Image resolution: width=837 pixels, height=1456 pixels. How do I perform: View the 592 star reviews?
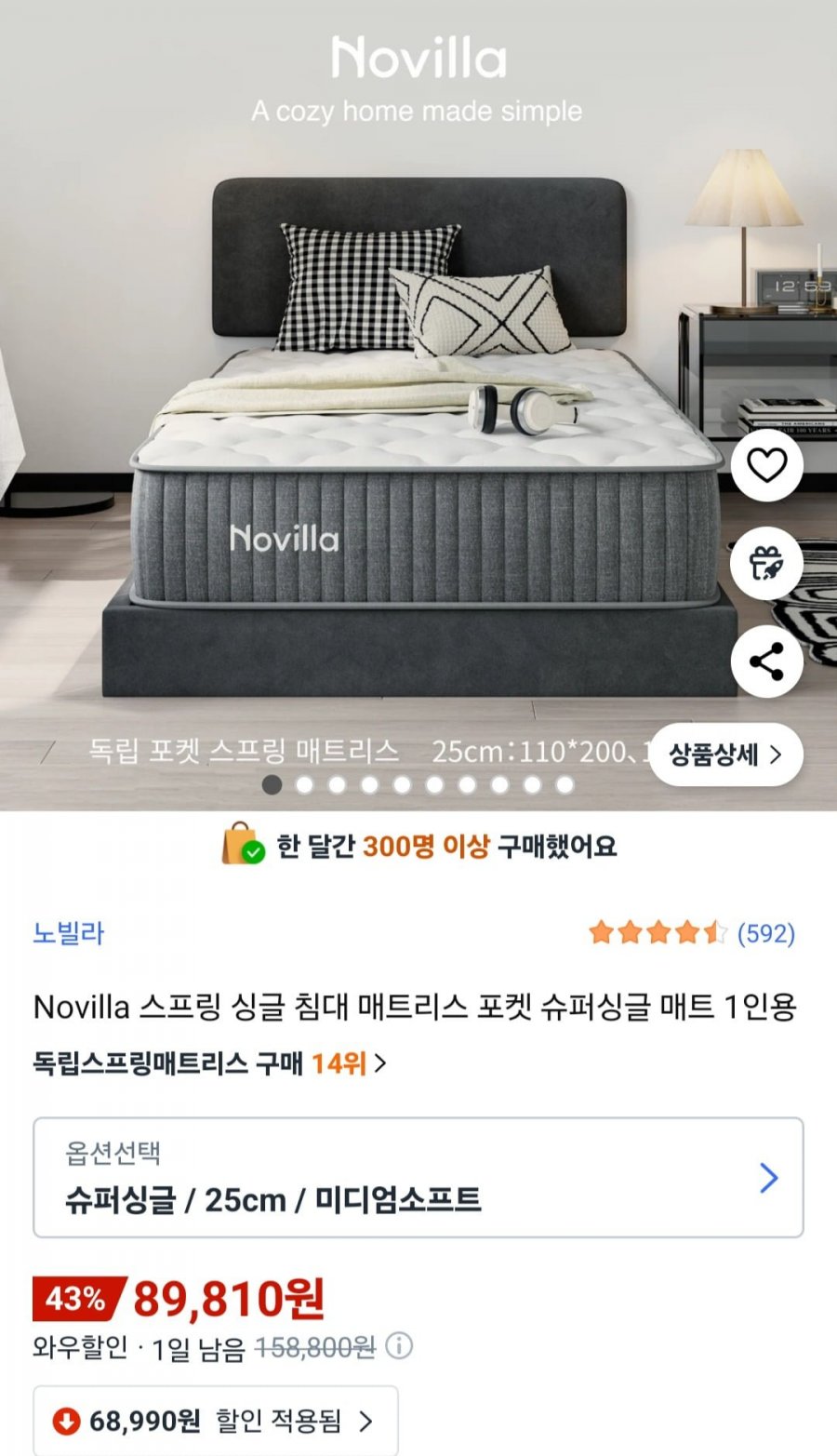pos(692,933)
